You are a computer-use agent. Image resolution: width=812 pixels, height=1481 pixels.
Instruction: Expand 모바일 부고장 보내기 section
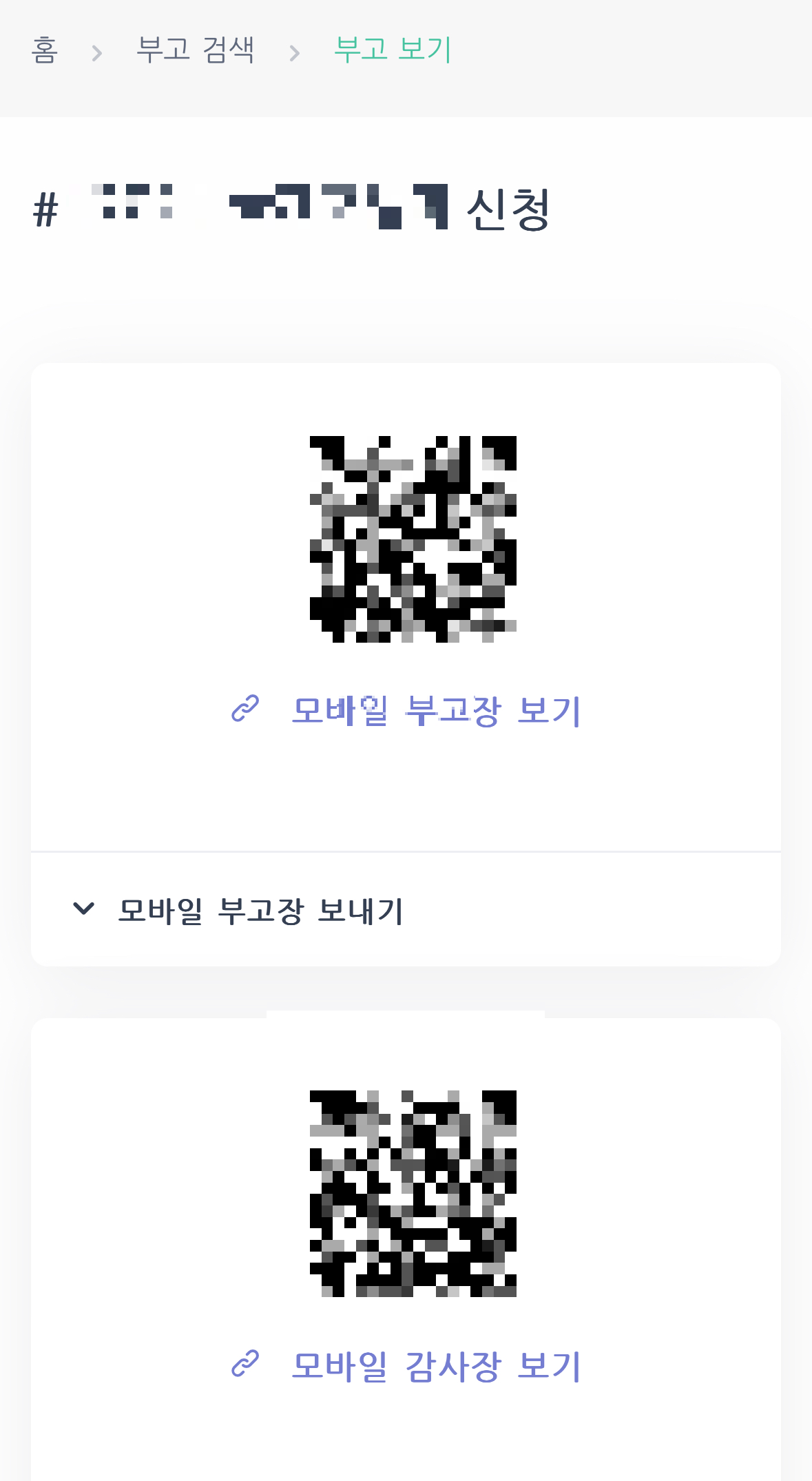[x=406, y=909]
